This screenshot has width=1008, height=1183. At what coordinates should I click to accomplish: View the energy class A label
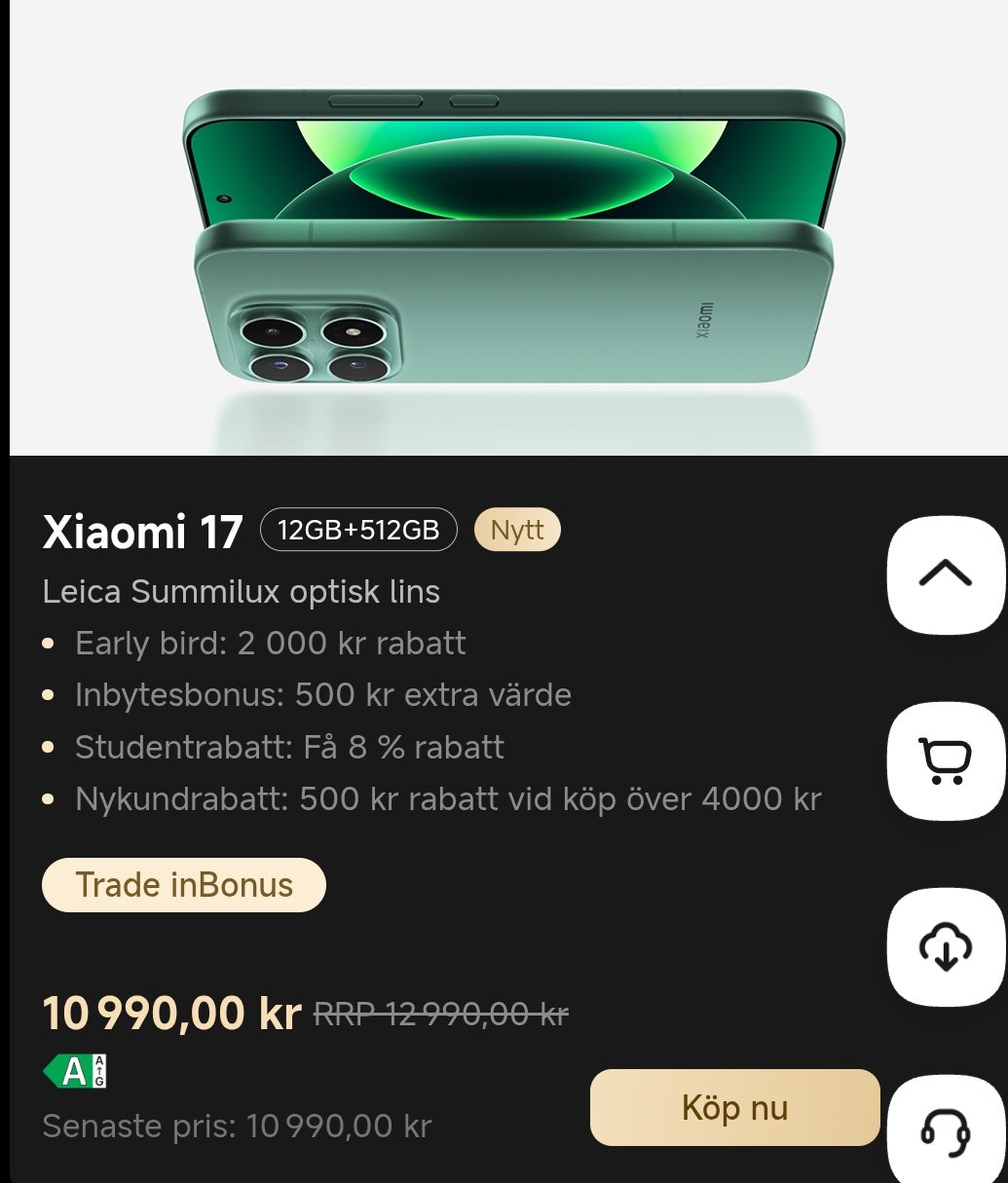(x=75, y=1071)
